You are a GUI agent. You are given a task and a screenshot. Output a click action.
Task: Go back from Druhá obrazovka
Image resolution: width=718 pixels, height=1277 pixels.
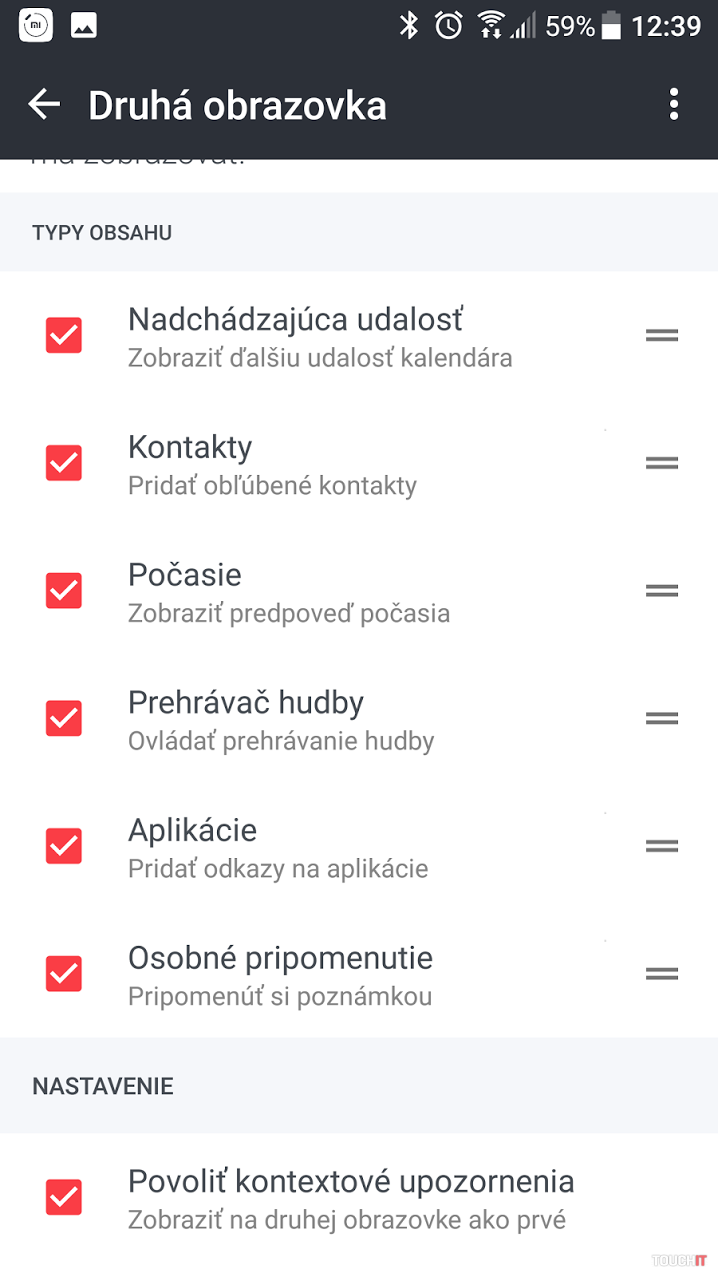[x=44, y=104]
